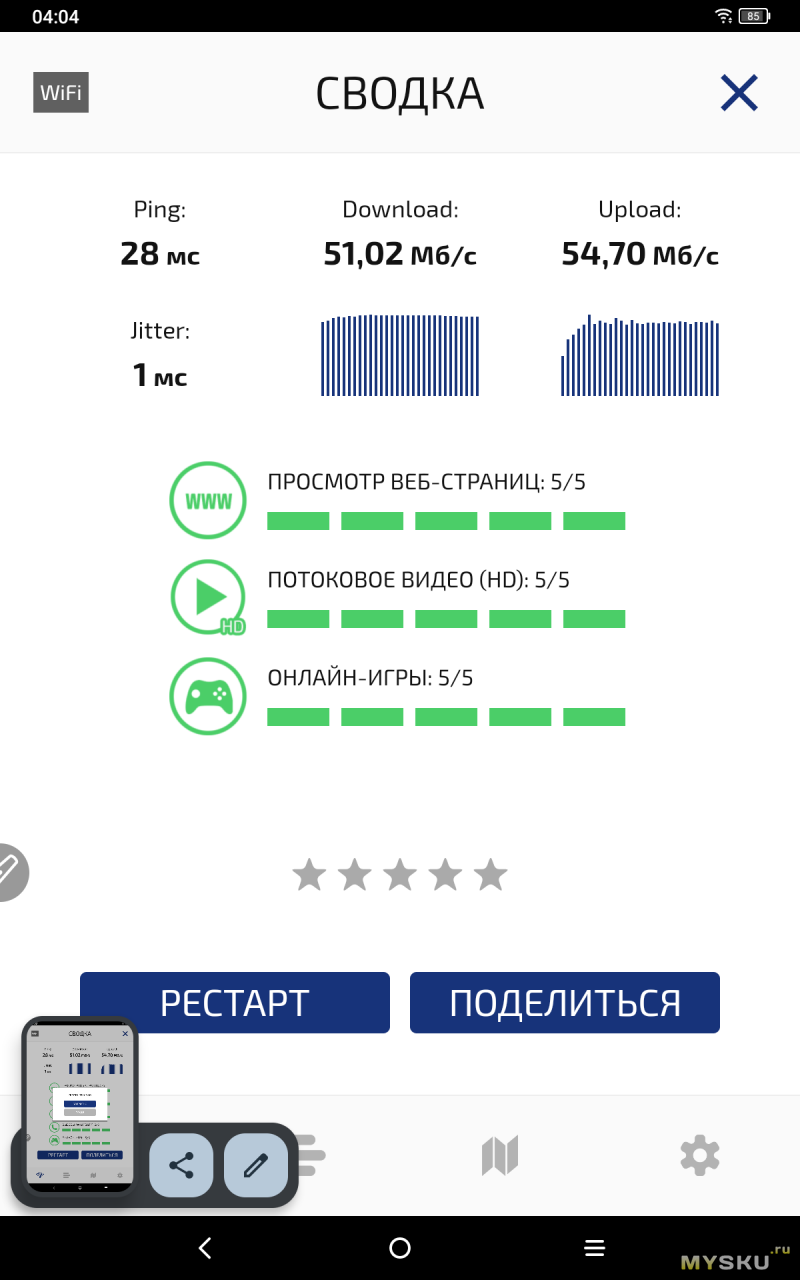Edit the captured screenshot with the pencil
Screen dimensions: 800x1280
click(256, 1165)
